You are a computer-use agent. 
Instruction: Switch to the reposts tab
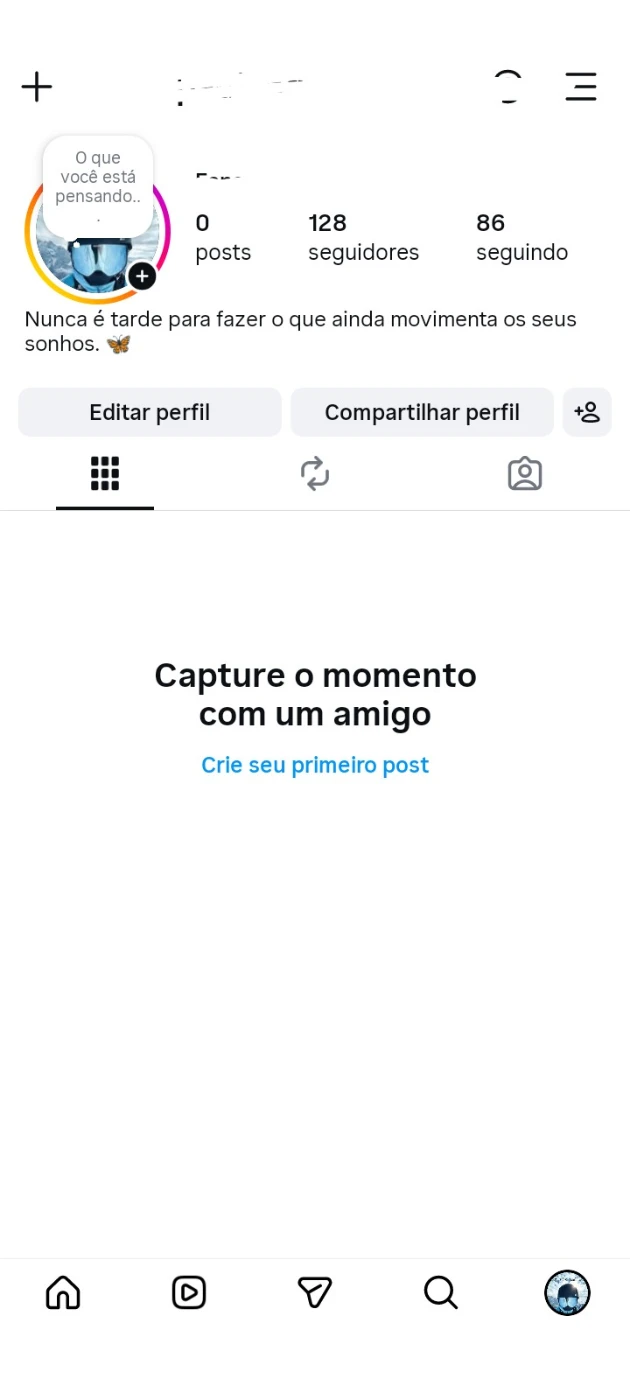(x=315, y=474)
